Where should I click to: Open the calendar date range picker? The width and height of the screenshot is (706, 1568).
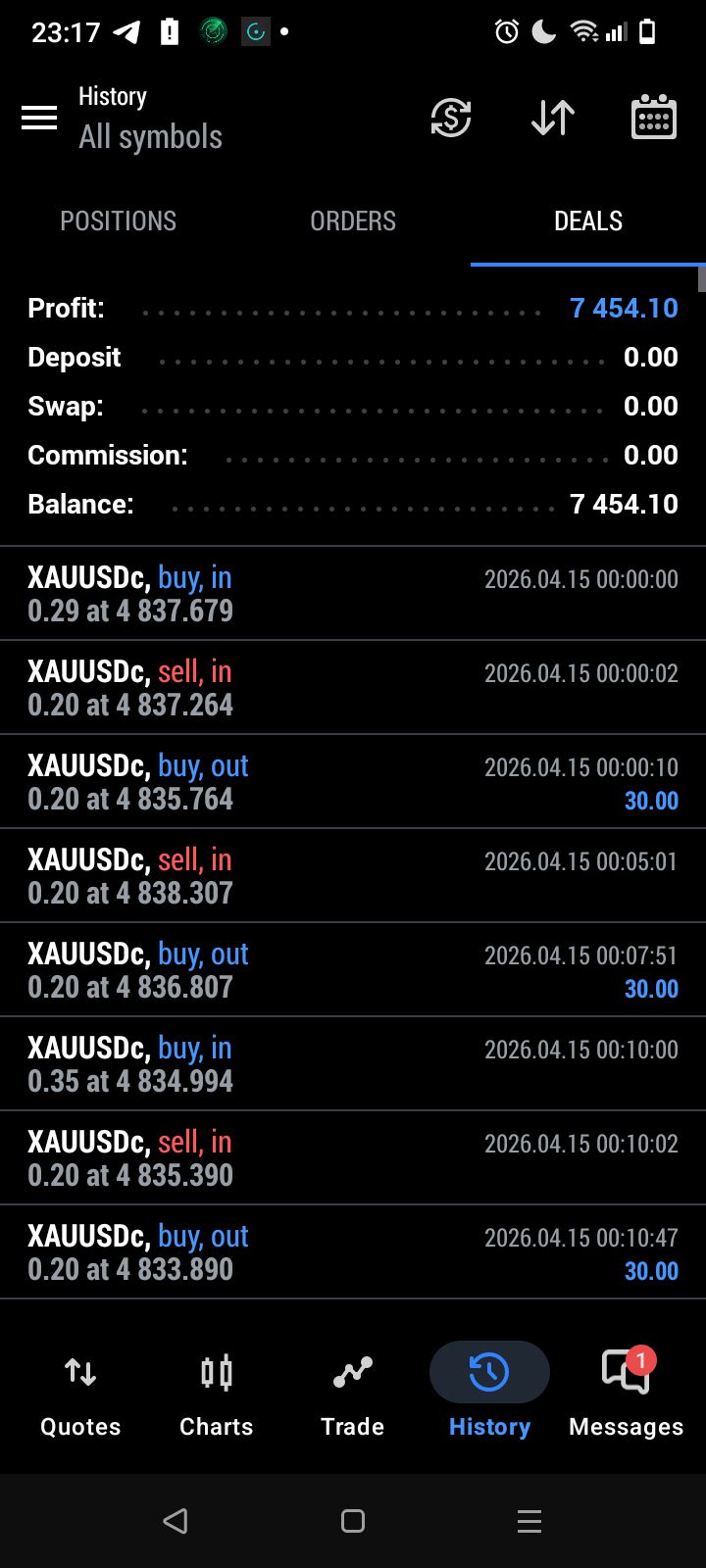pyautogui.click(x=653, y=119)
